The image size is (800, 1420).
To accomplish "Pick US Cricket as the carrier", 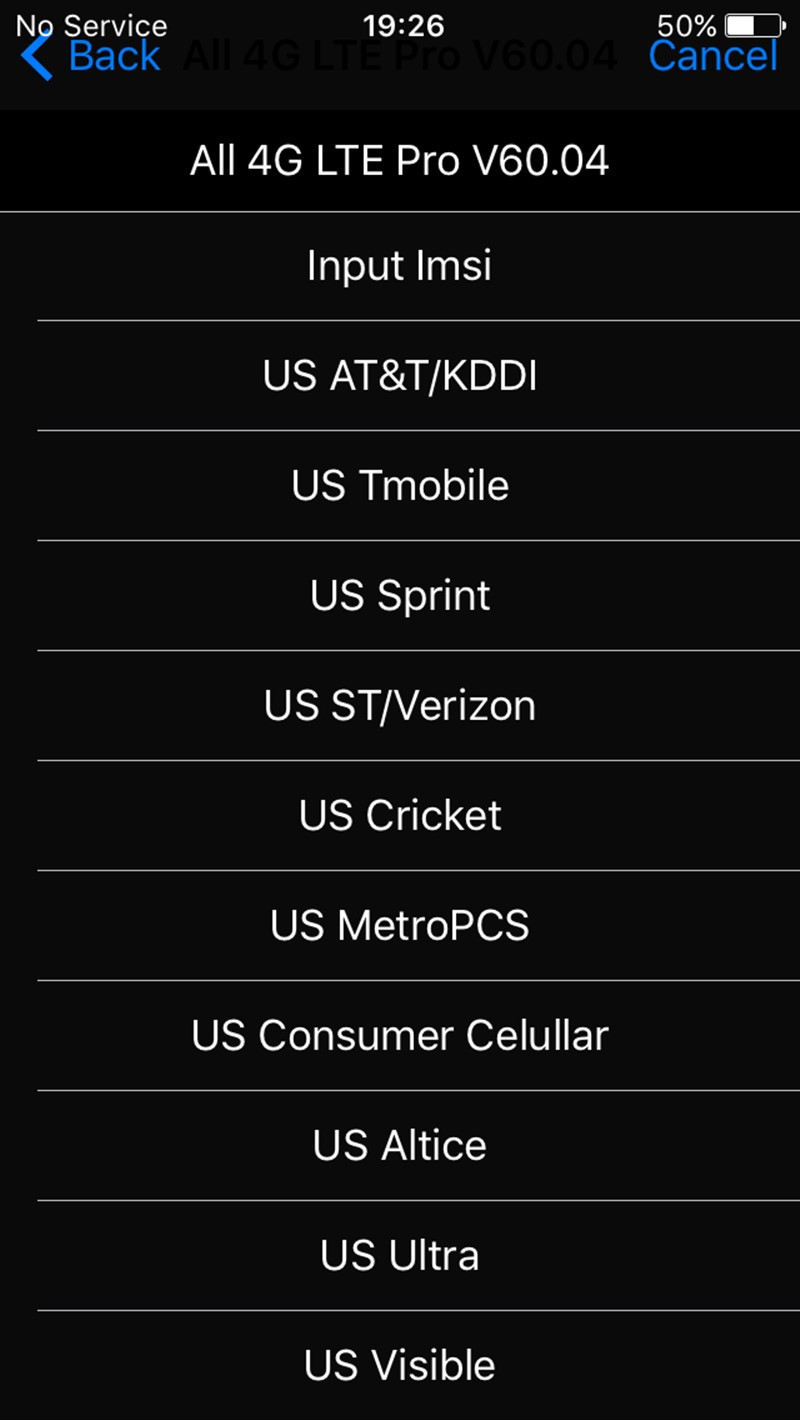I will (400, 815).
